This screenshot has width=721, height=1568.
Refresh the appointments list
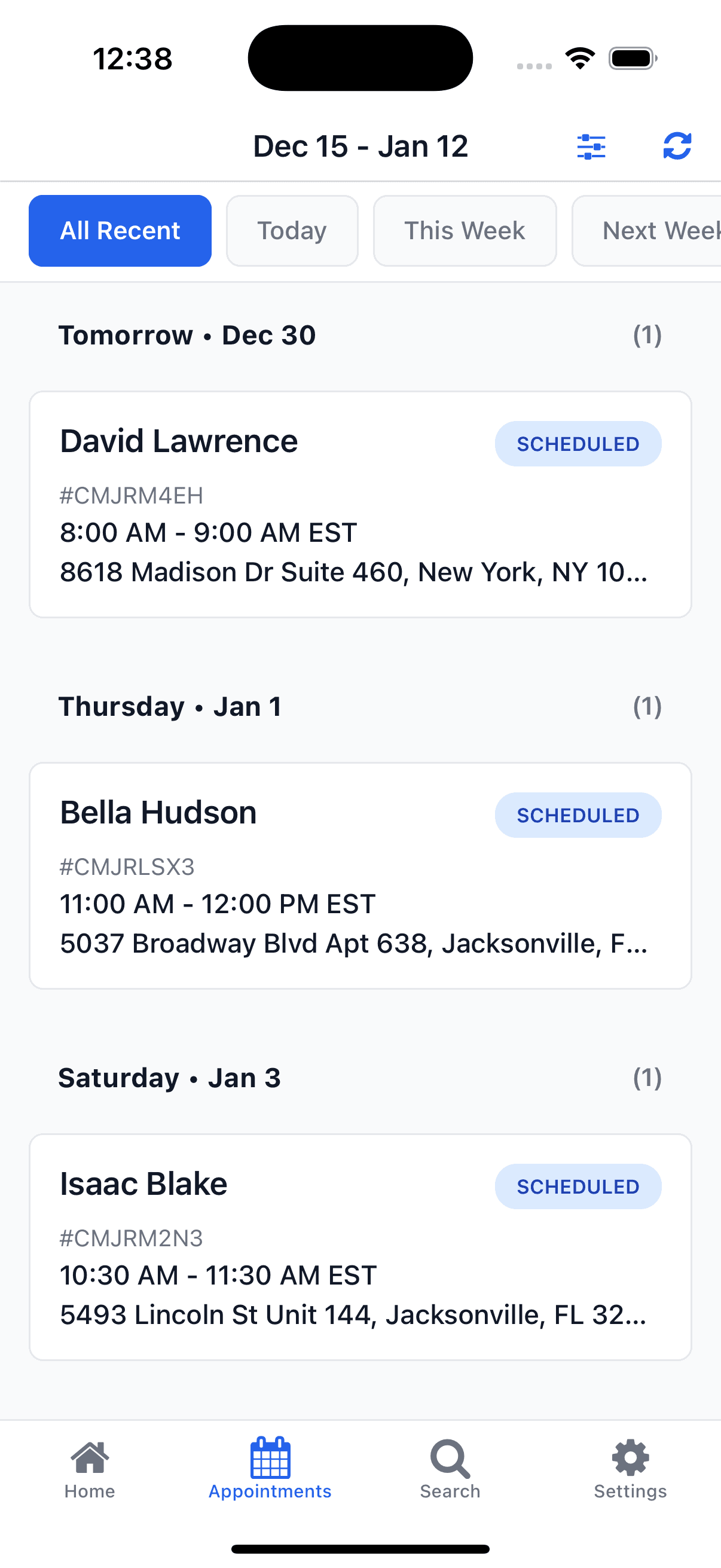pyautogui.click(x=677, y=145)
